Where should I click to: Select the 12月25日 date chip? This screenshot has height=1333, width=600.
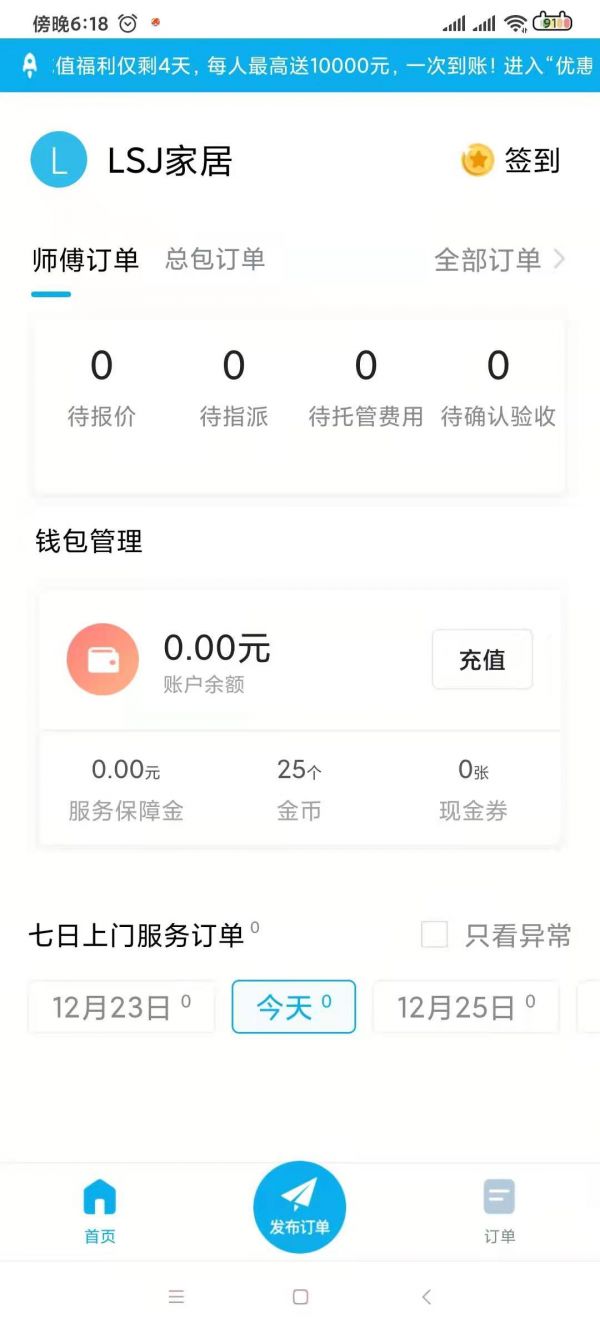[x=466, y=1007]
